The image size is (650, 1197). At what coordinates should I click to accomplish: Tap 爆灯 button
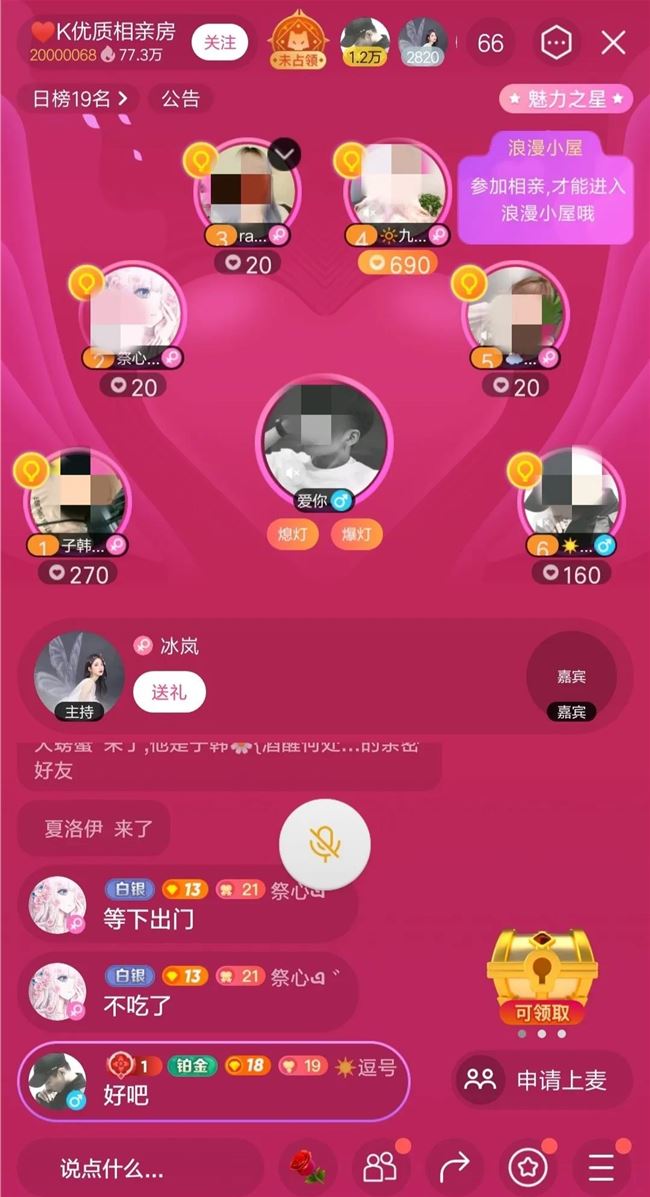point(356,534)
